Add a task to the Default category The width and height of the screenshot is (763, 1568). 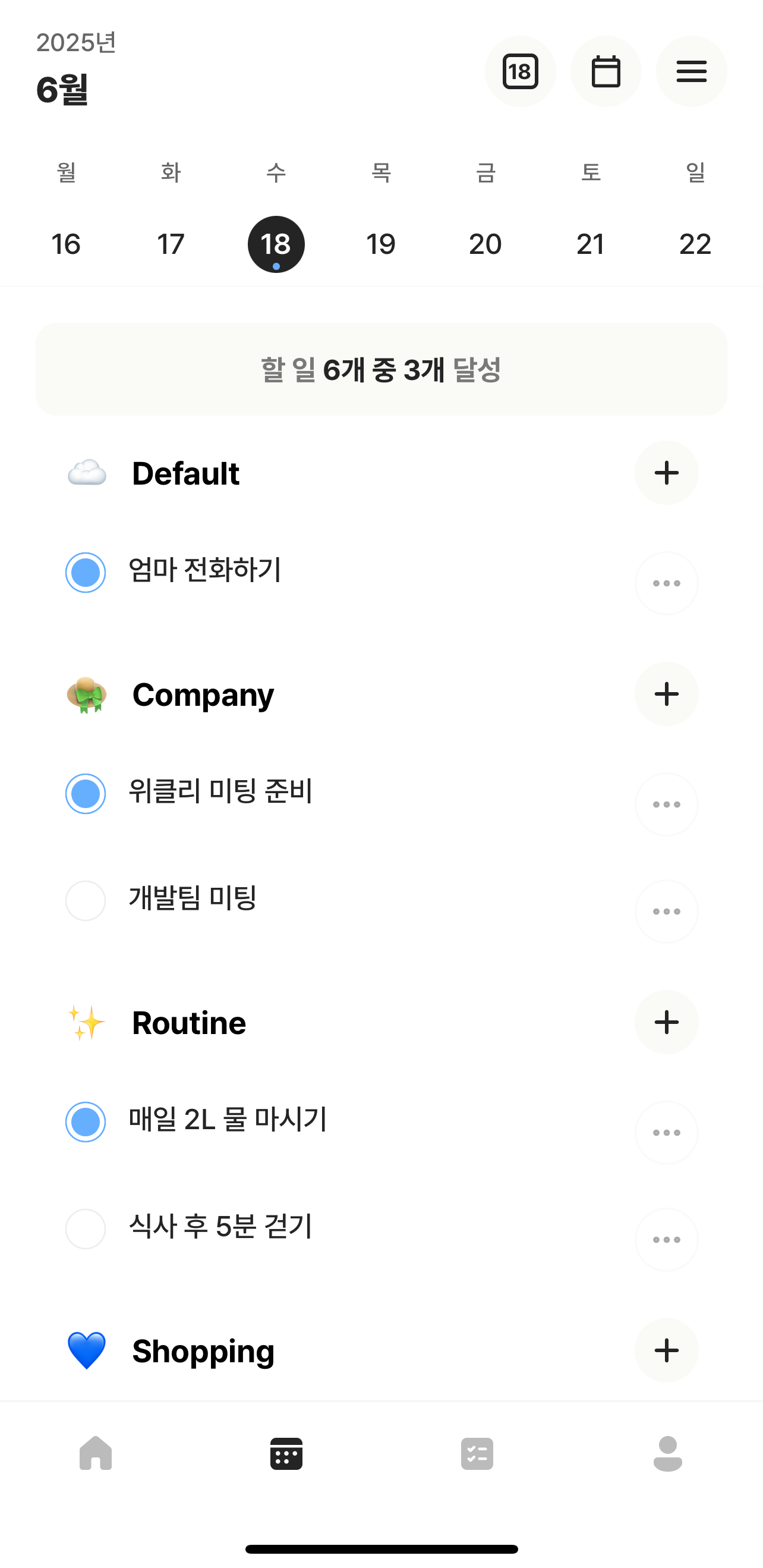tap(666, 473)
